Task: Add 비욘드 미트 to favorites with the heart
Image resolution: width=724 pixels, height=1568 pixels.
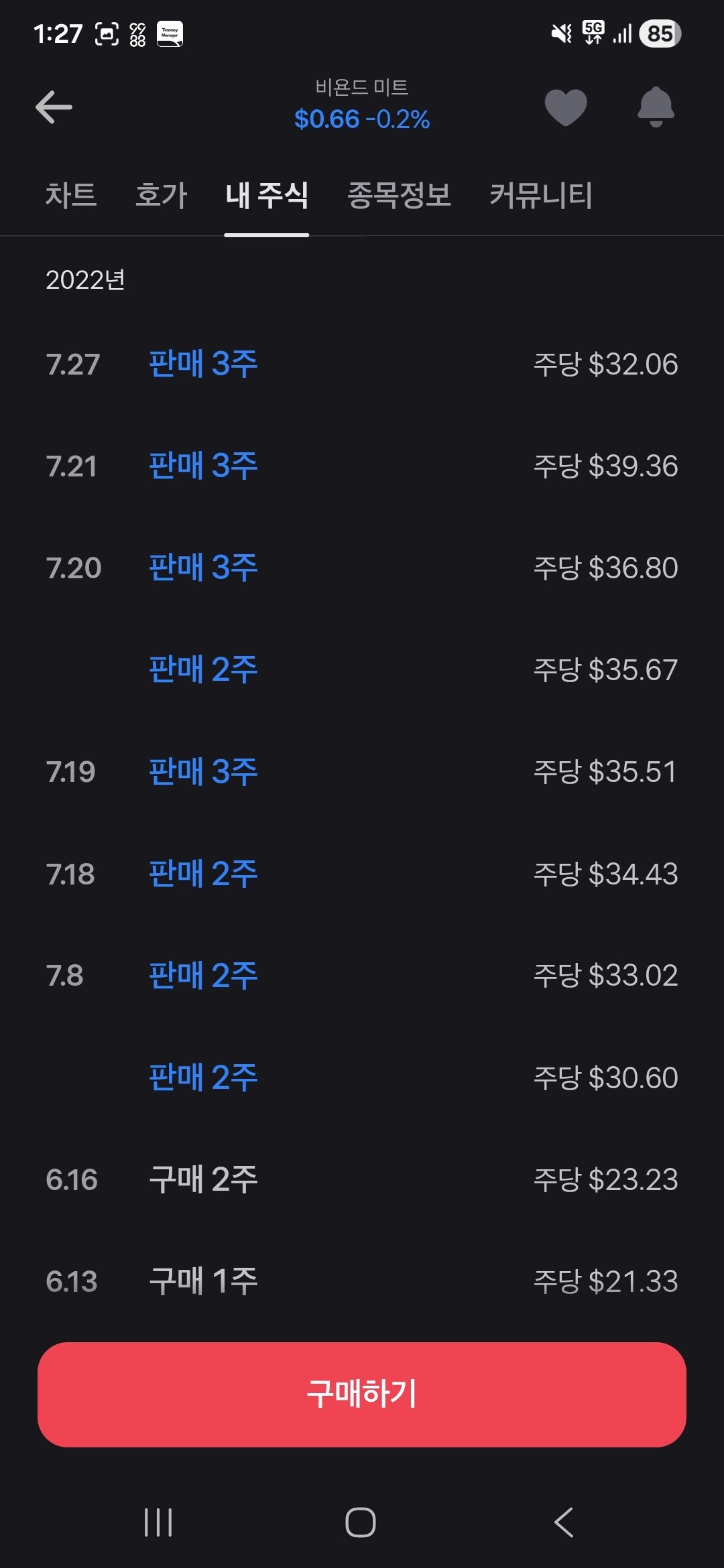Action: click(x=565, y=107)
